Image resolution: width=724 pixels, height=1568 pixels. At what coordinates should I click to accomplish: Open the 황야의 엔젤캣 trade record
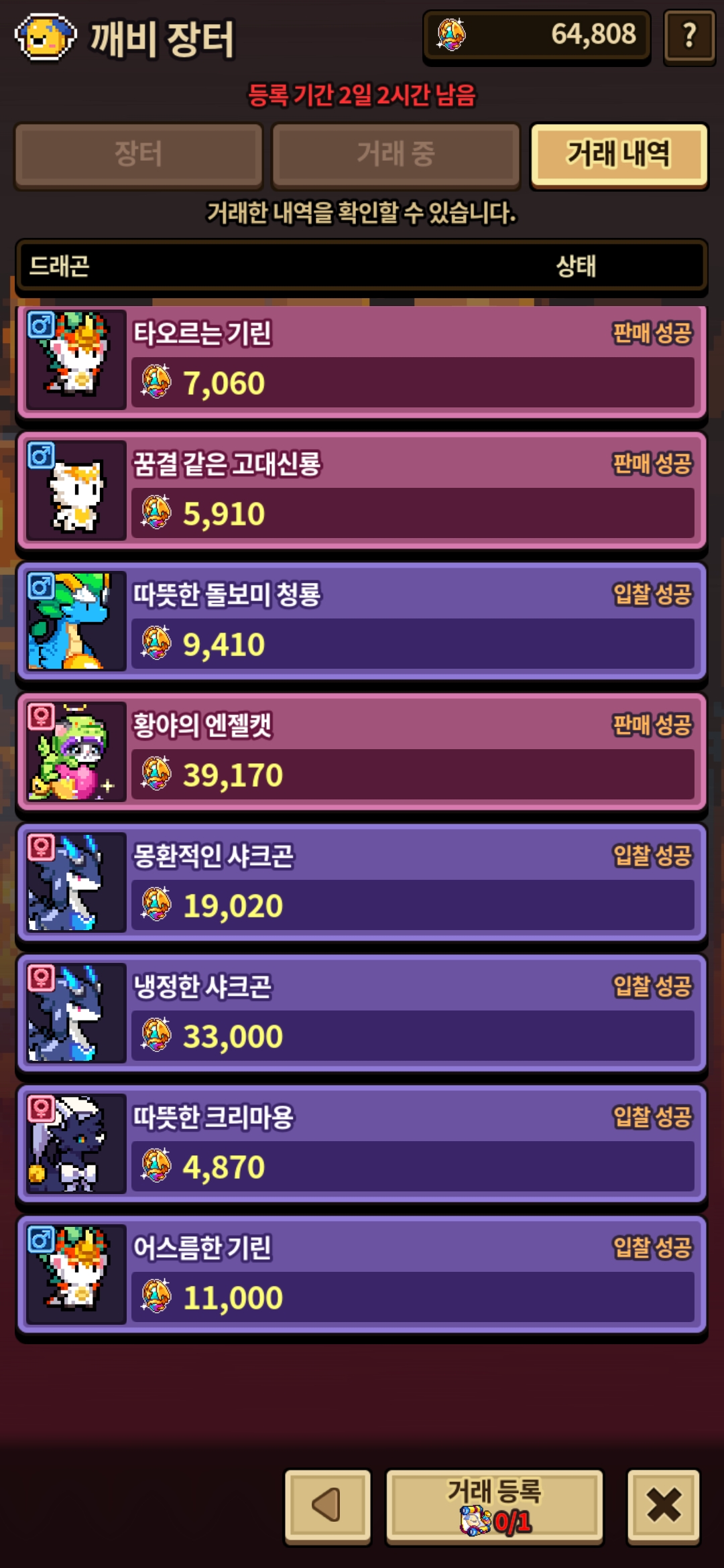coord(362,753)
